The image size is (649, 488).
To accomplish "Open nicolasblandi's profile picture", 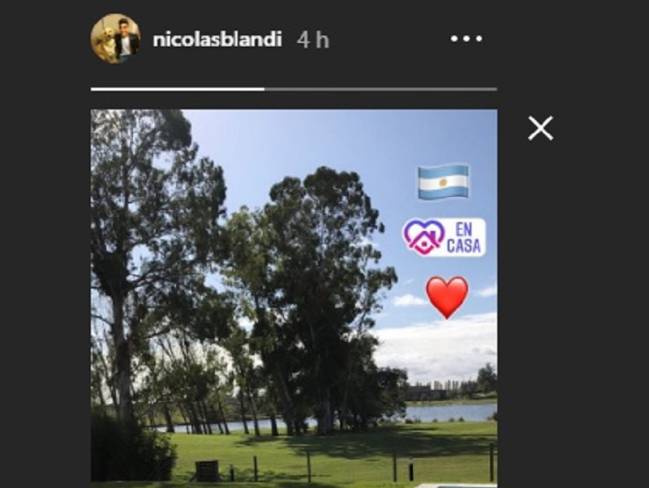I will point(115,39).
